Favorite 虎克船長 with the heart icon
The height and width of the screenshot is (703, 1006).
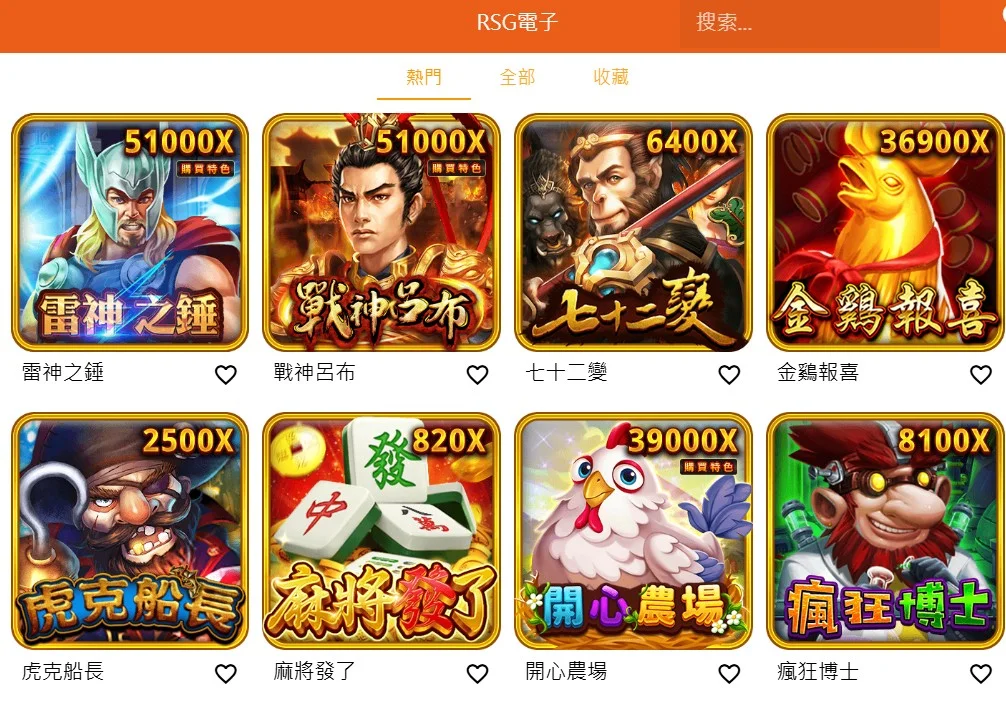click(226, 673)
